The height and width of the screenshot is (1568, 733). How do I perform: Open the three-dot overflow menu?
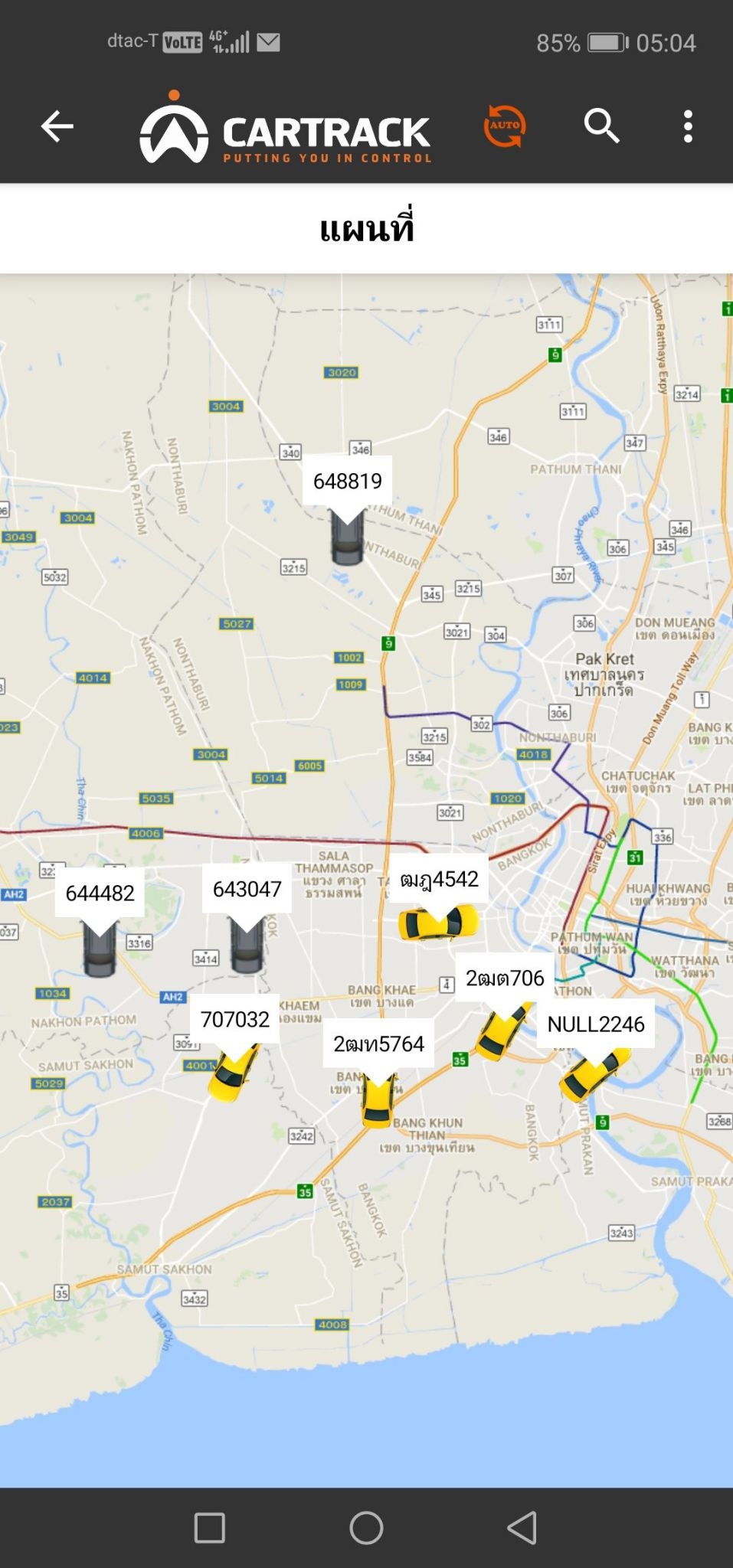[x=688, y=126]
